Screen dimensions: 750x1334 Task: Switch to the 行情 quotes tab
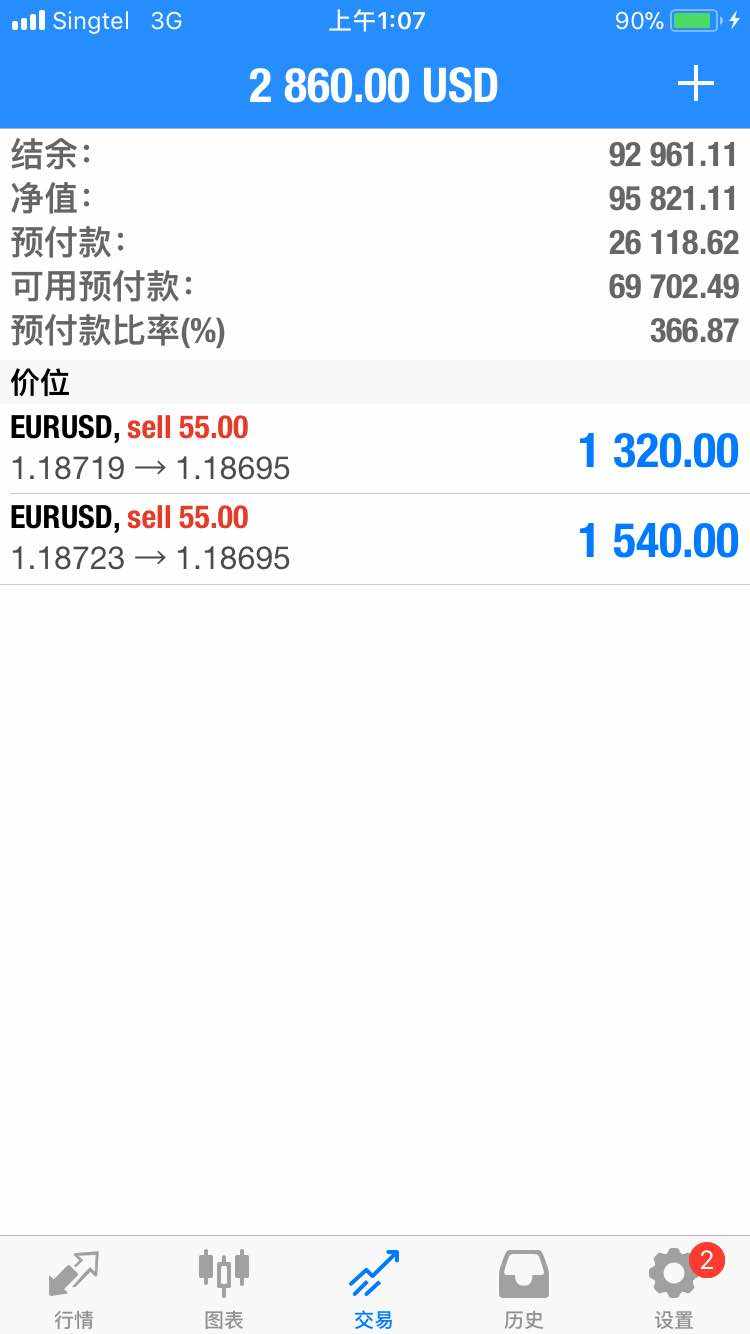tap(74, 1287)
